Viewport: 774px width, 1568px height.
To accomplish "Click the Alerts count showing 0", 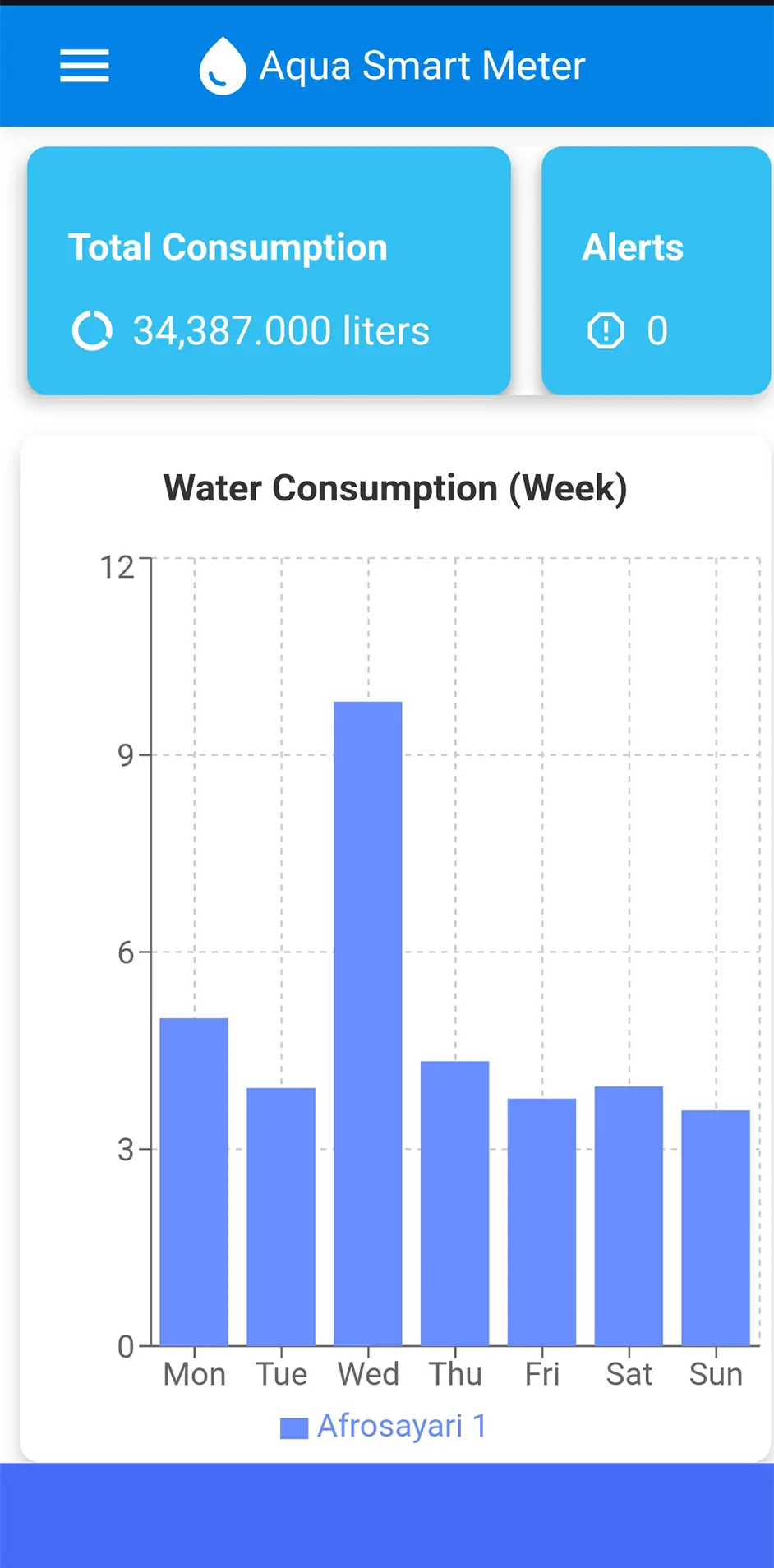I will pyautogui.click(x=657, y=330).
